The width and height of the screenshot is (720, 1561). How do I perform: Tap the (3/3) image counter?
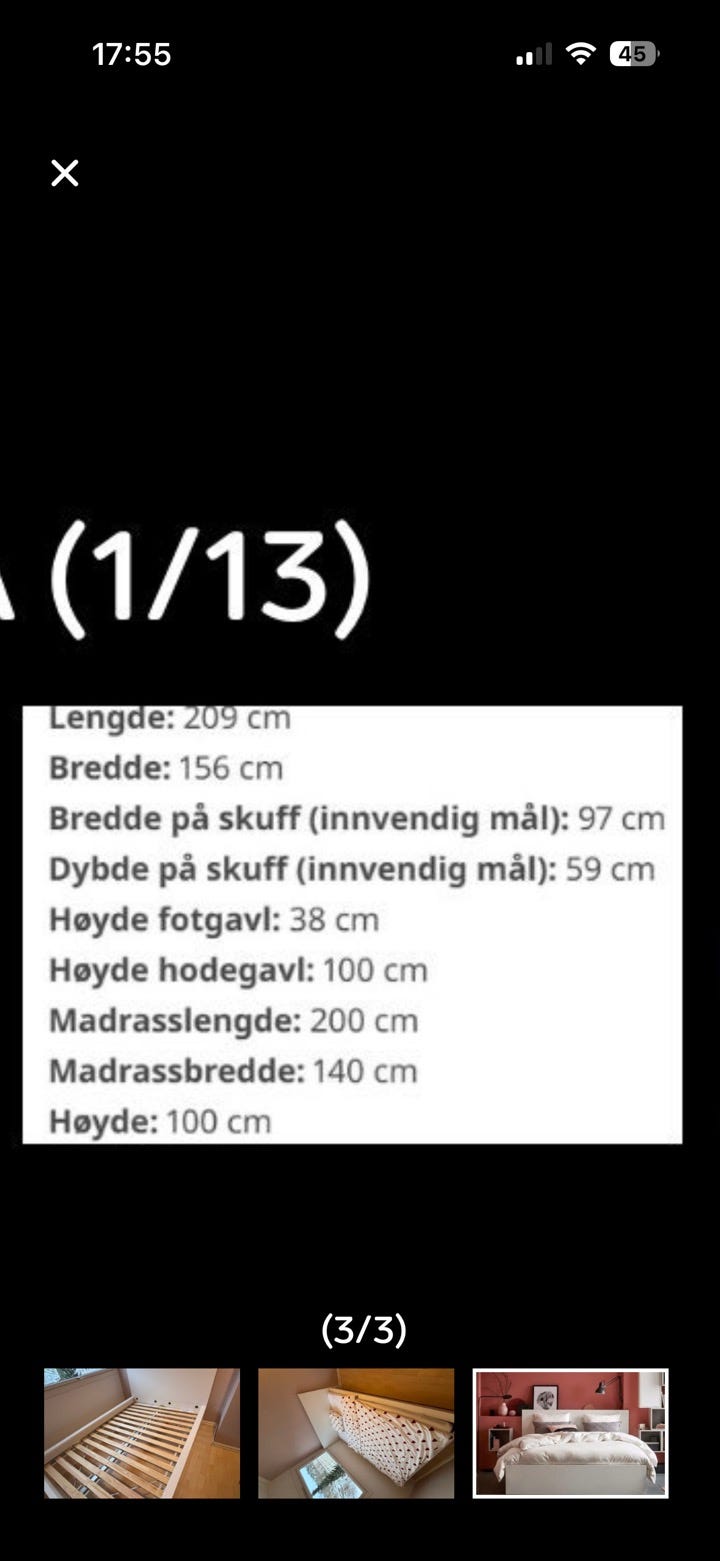click(365, 1330)
